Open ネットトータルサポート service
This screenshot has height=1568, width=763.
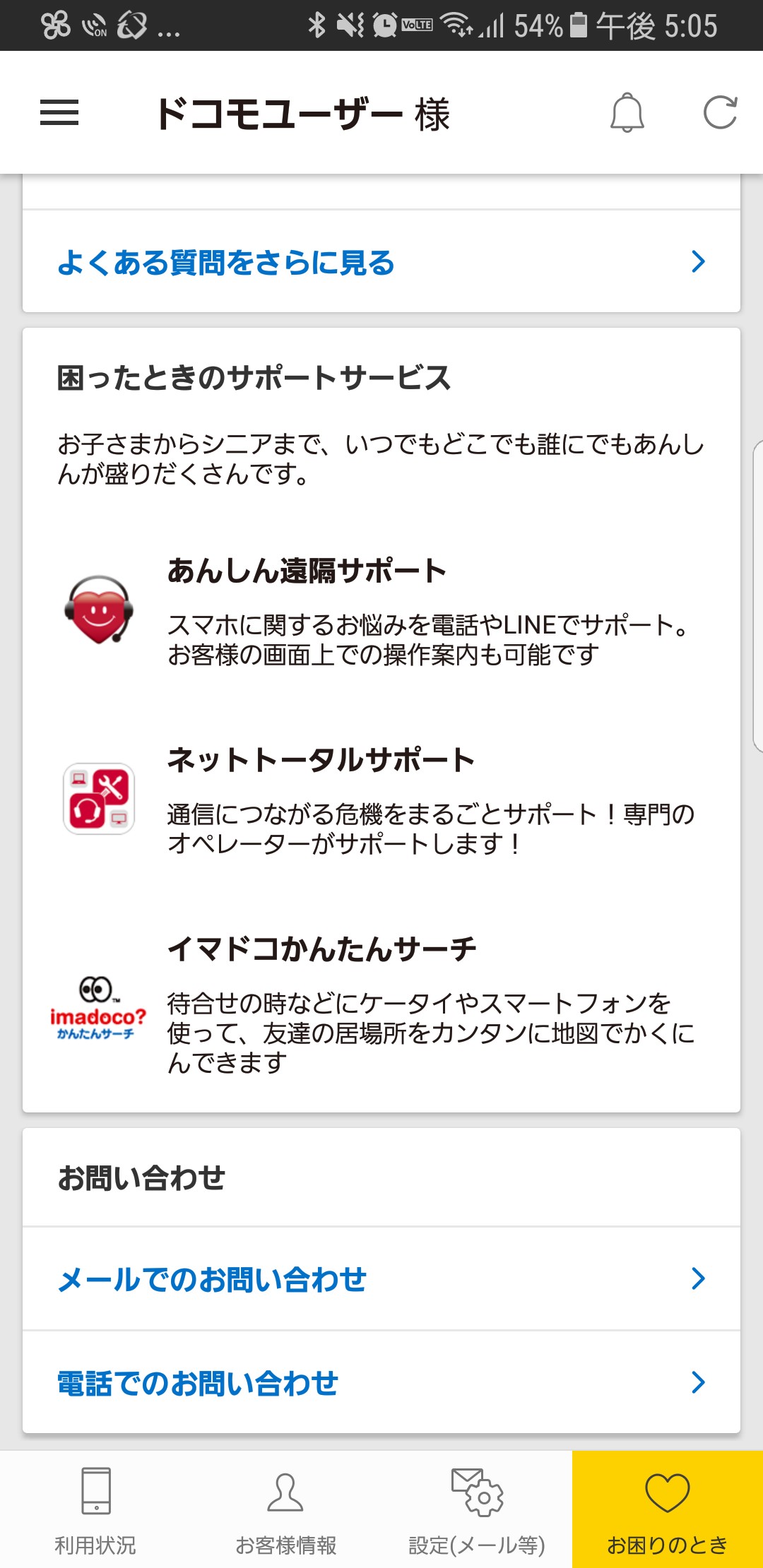381,800
